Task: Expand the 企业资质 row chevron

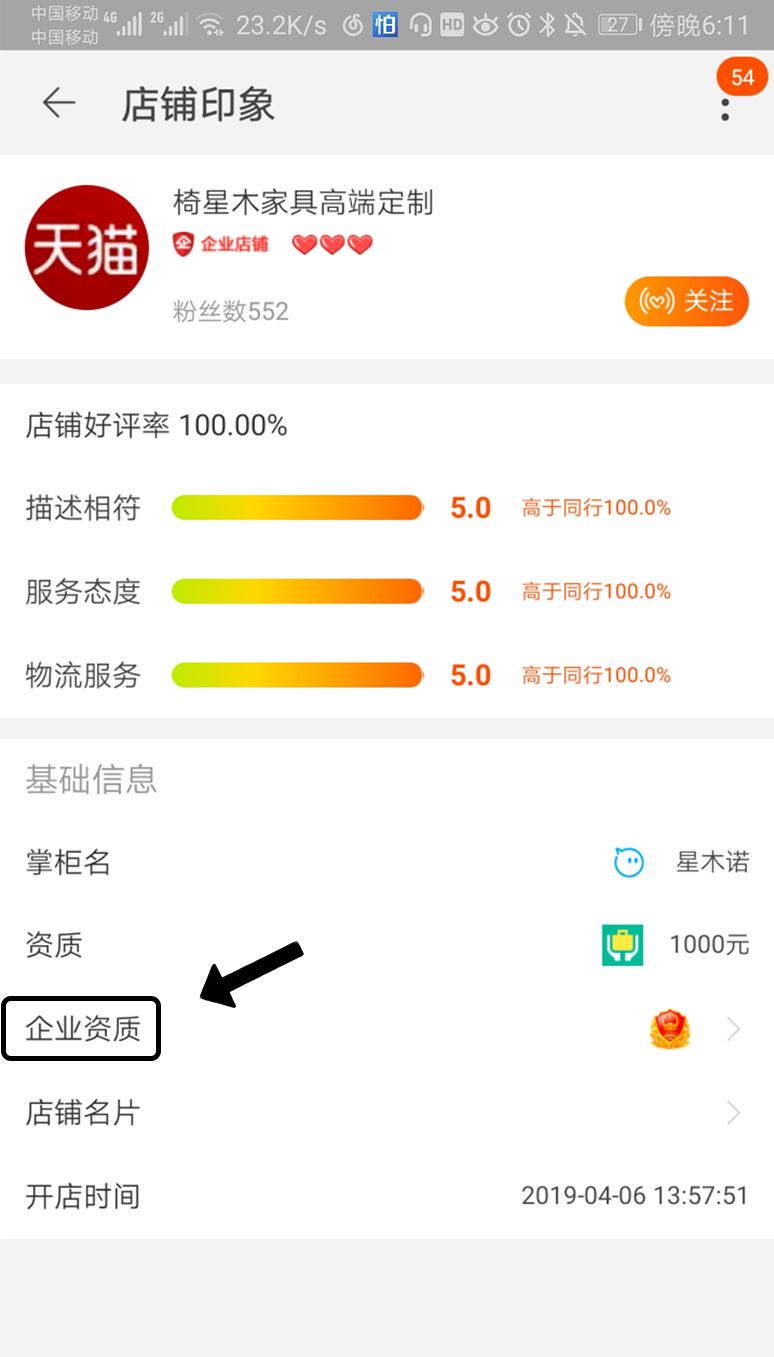Action: (735, 1029)
